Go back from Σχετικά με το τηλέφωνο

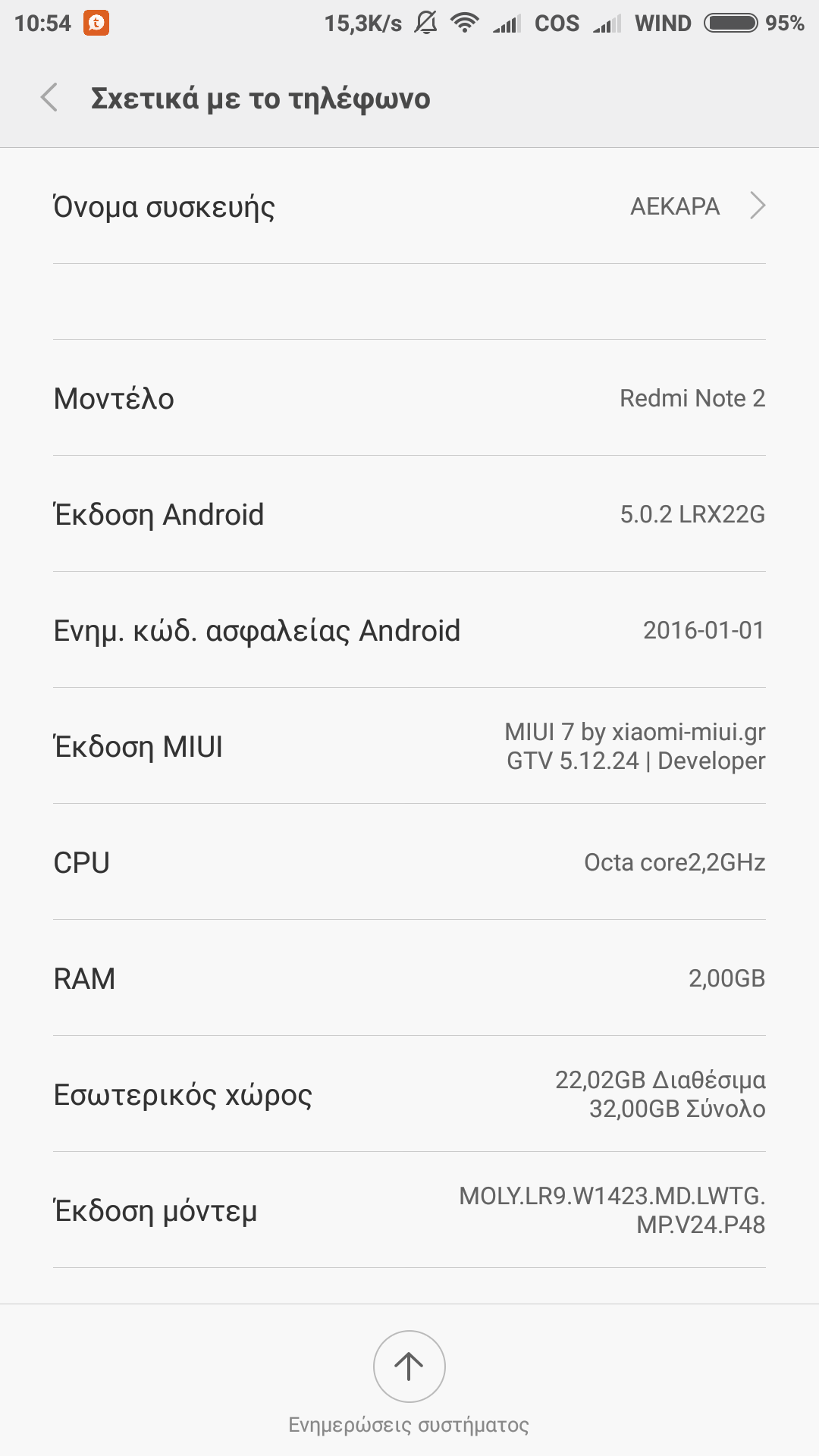click(x=50, y=98)
